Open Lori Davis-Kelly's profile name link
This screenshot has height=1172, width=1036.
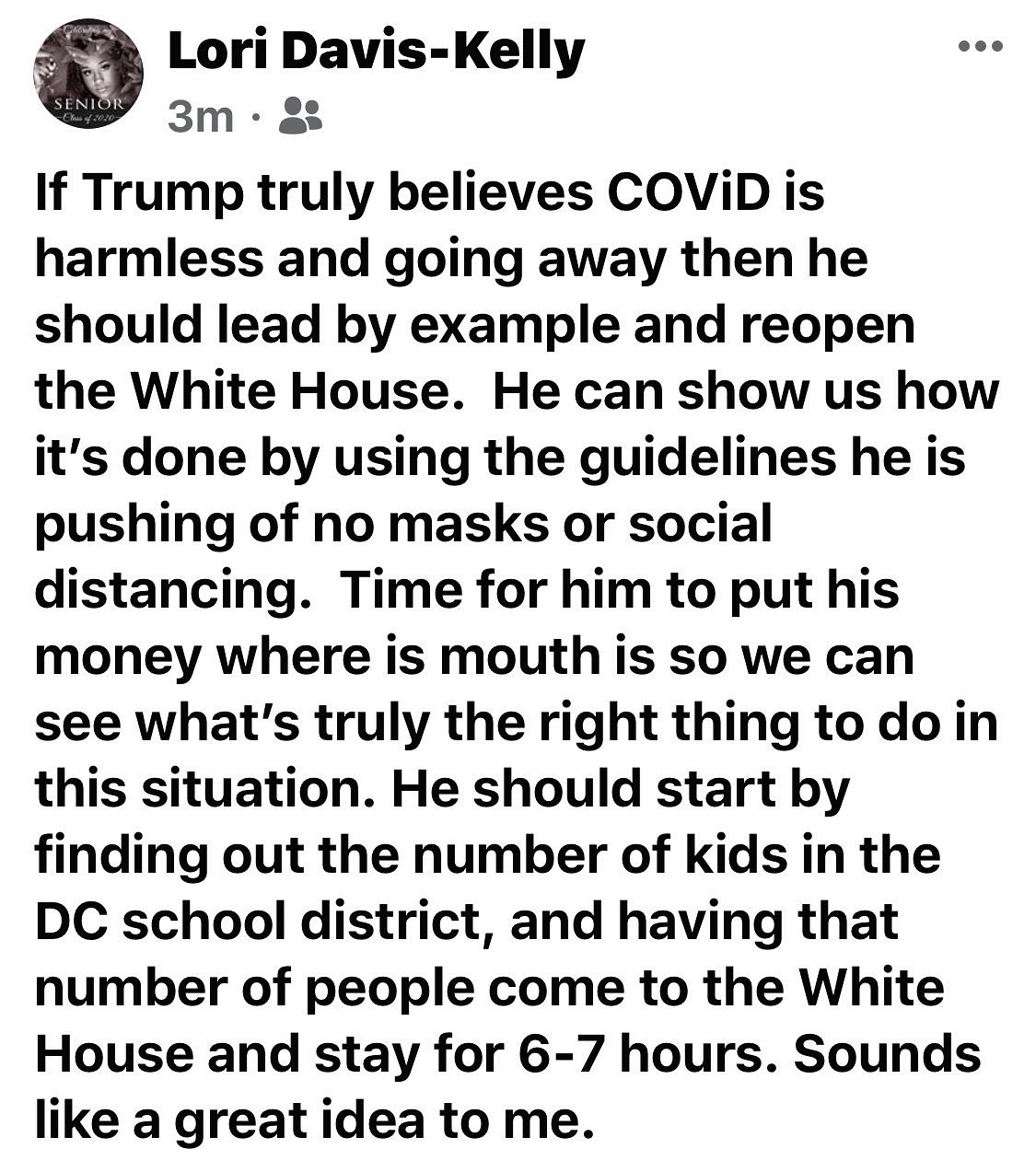click(x=376, y=52)
